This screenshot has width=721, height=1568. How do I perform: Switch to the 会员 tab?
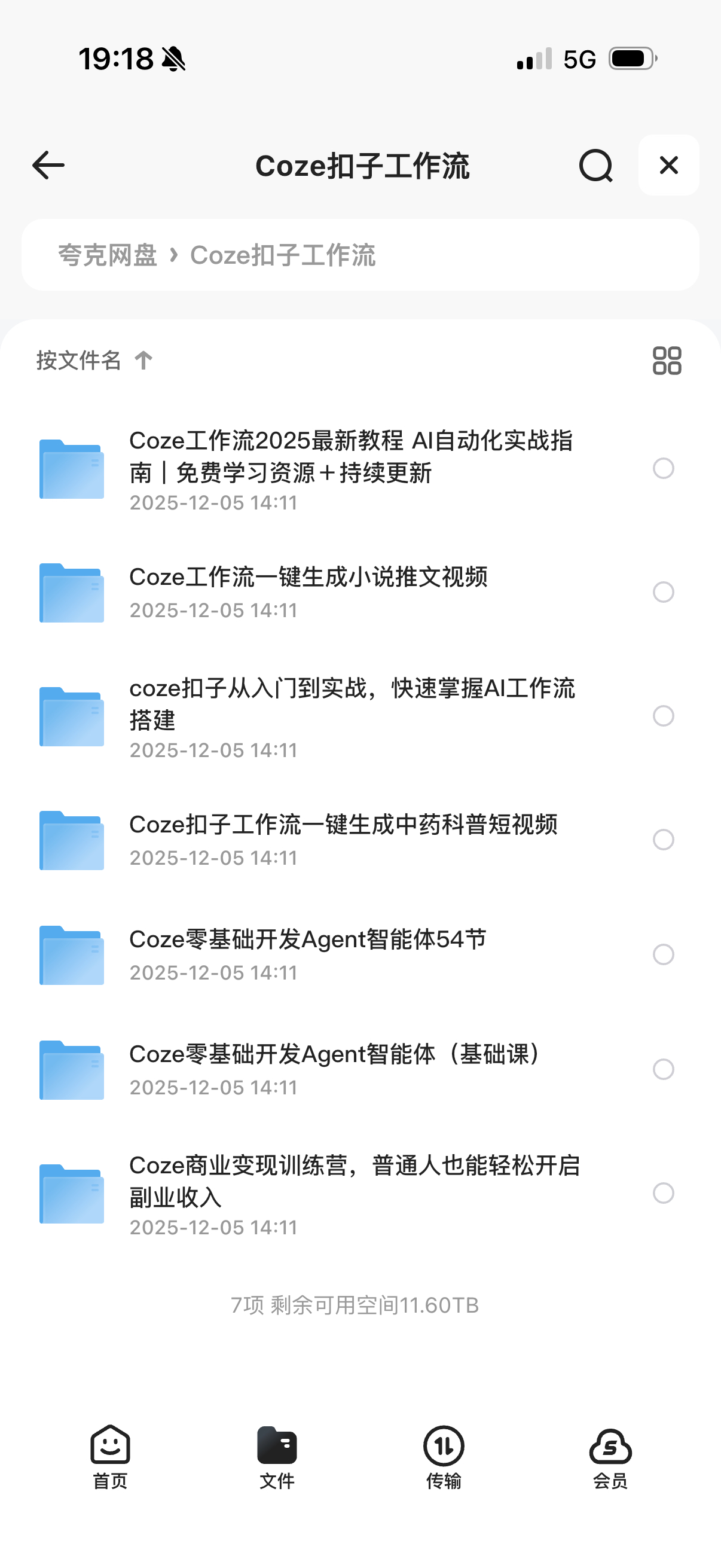[x=610, y=1456]
